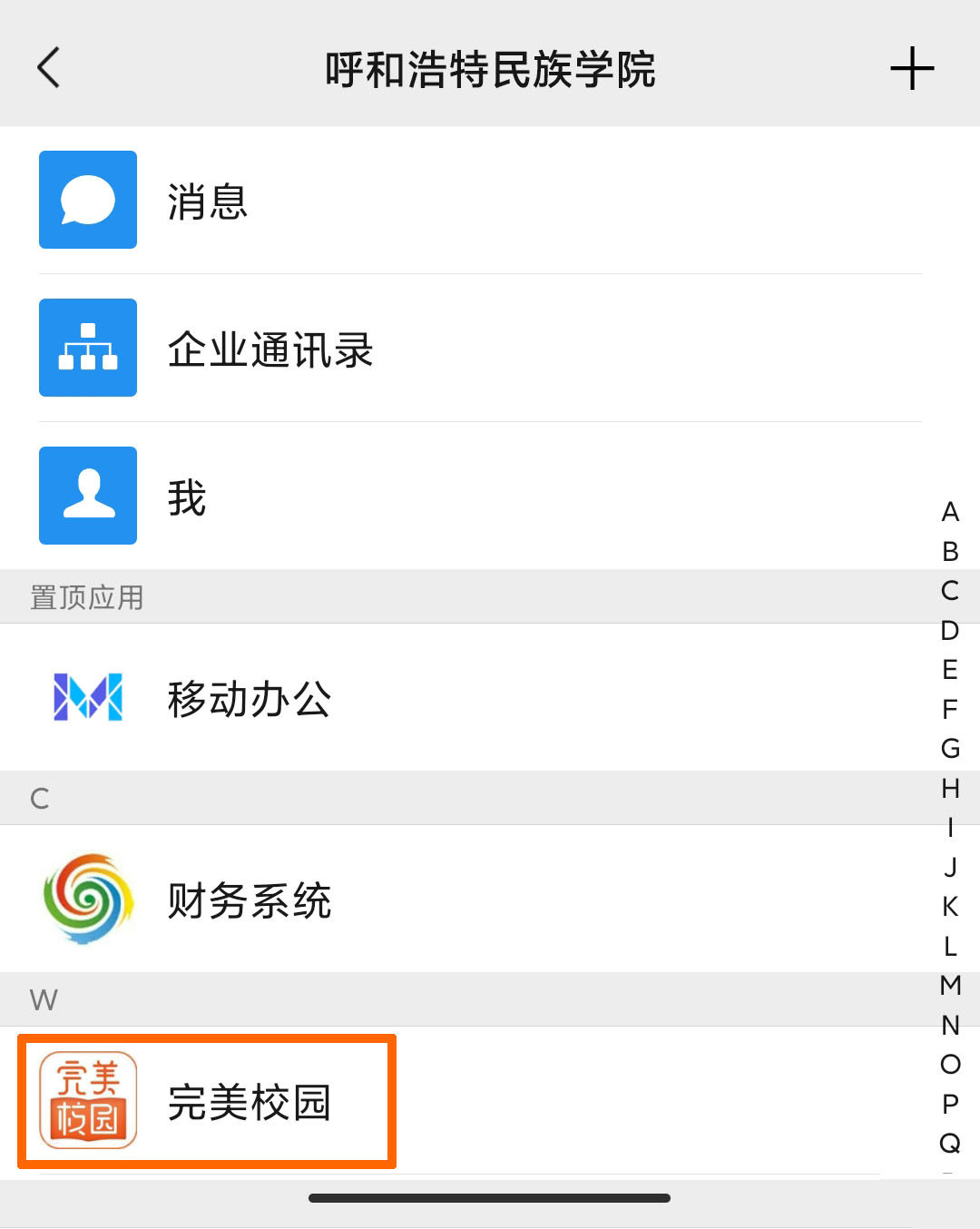The image size is (980, 1229).
Task: Jump to letter Q in the index
Action: pos(950,1143)
